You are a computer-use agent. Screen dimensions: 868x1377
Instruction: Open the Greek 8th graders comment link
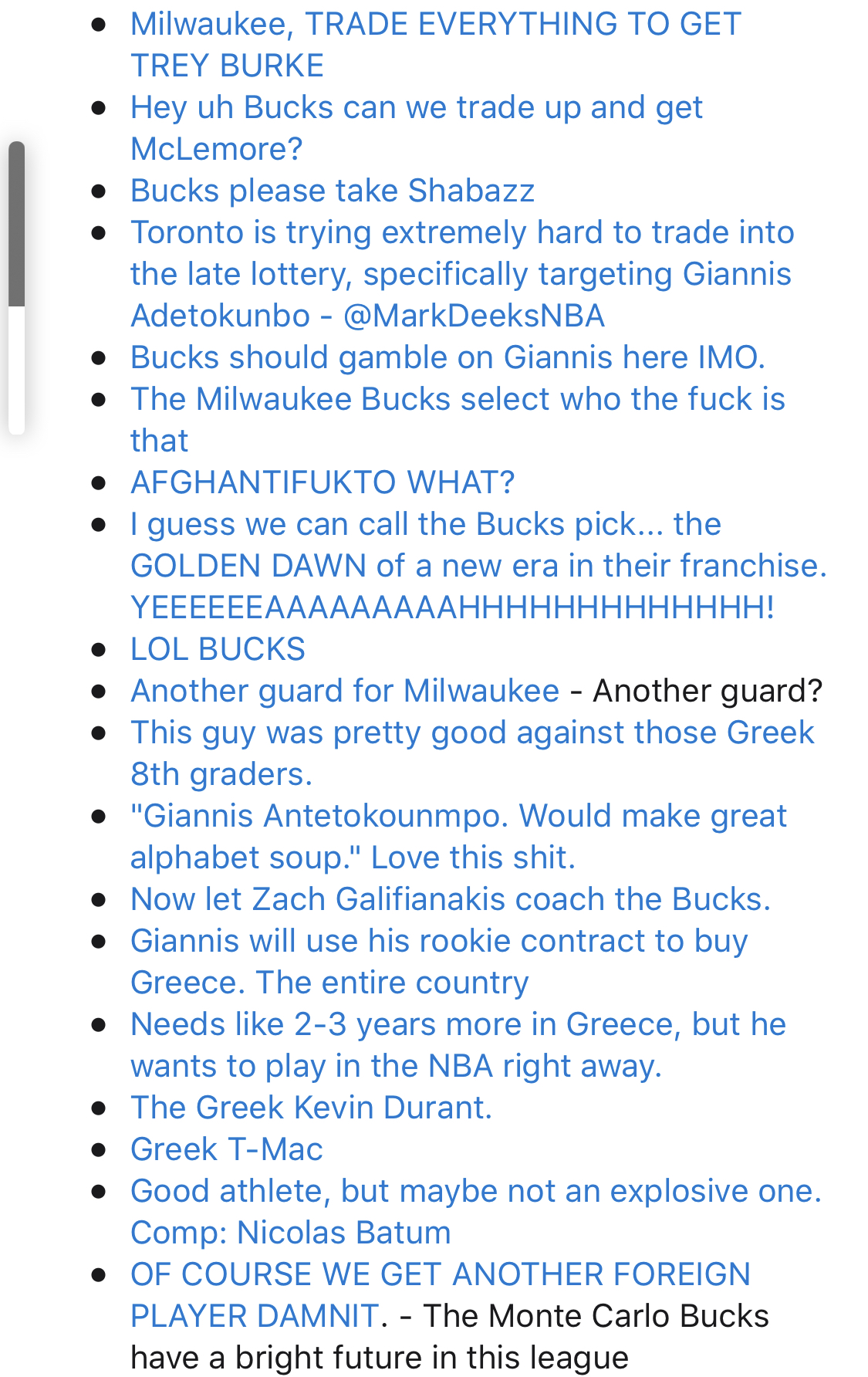click(x=472, y=753)
